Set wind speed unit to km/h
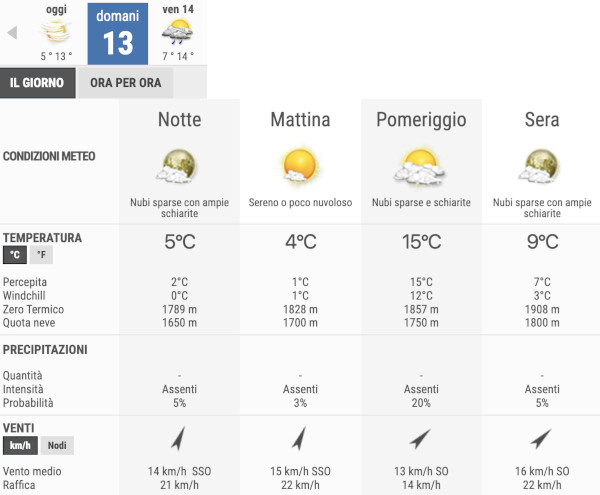The width and height of the screenshot is (600, 495). coord(19,446)
